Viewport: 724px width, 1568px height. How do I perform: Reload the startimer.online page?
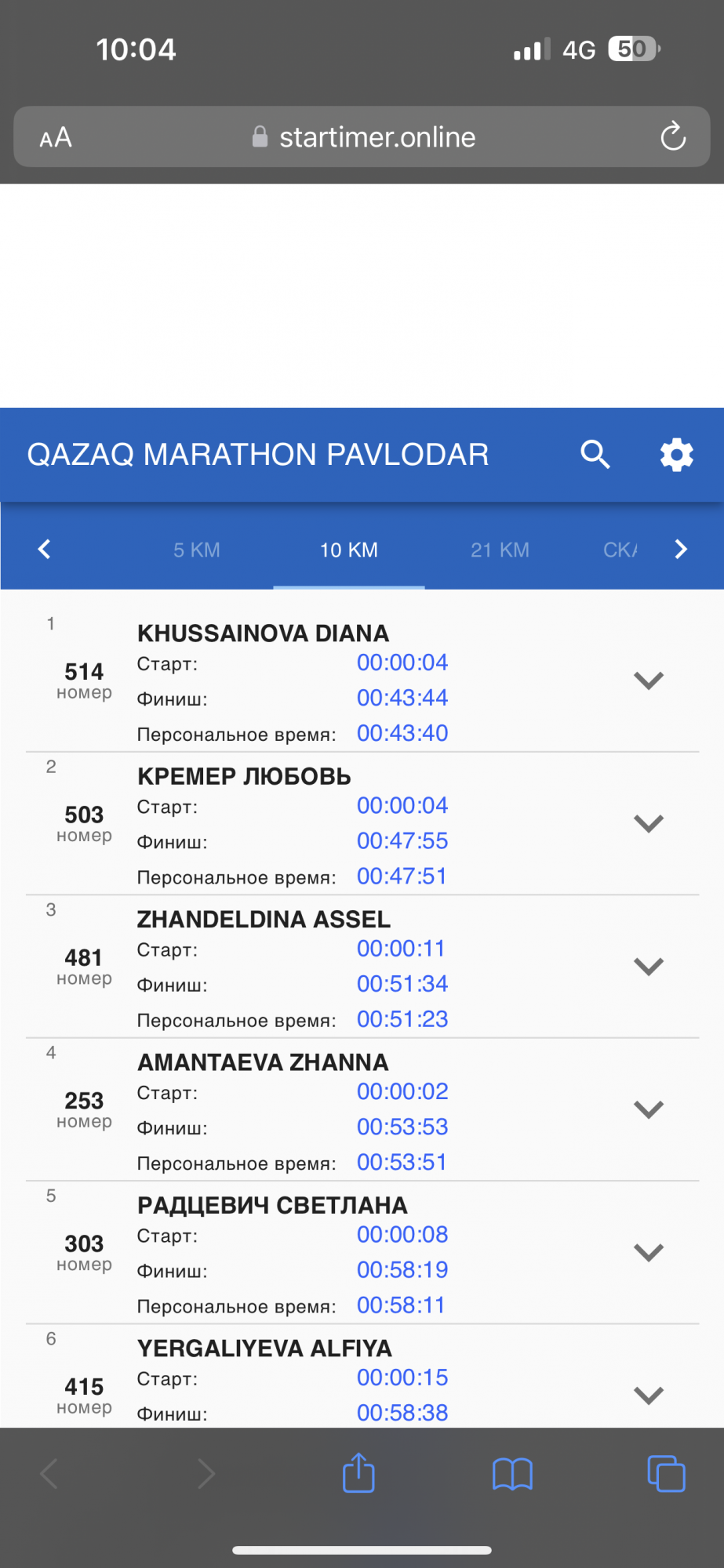(673, 137)
